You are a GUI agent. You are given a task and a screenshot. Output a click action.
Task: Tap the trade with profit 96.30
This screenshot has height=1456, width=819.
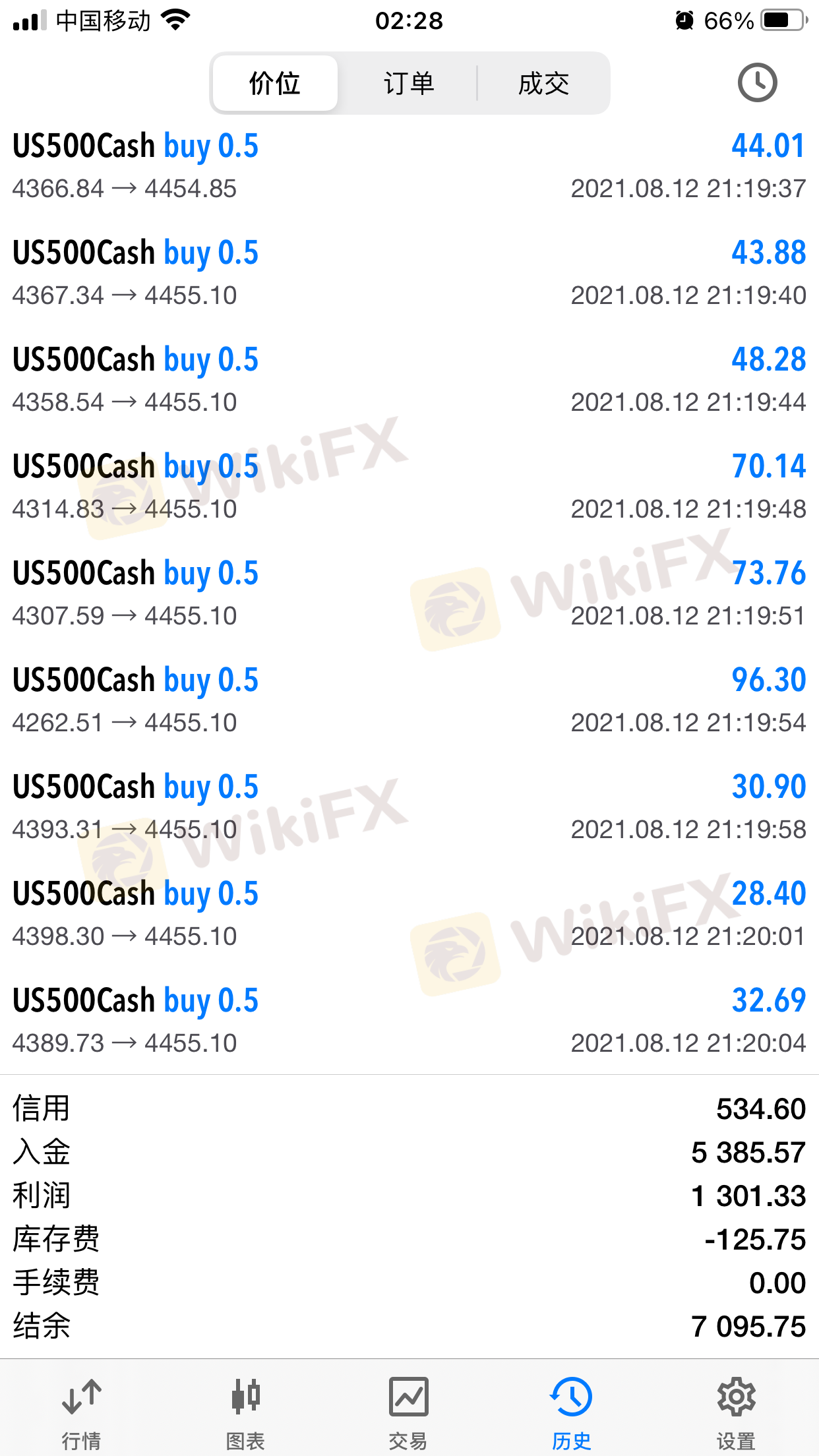pyautogui.click(x=409, y=700)
